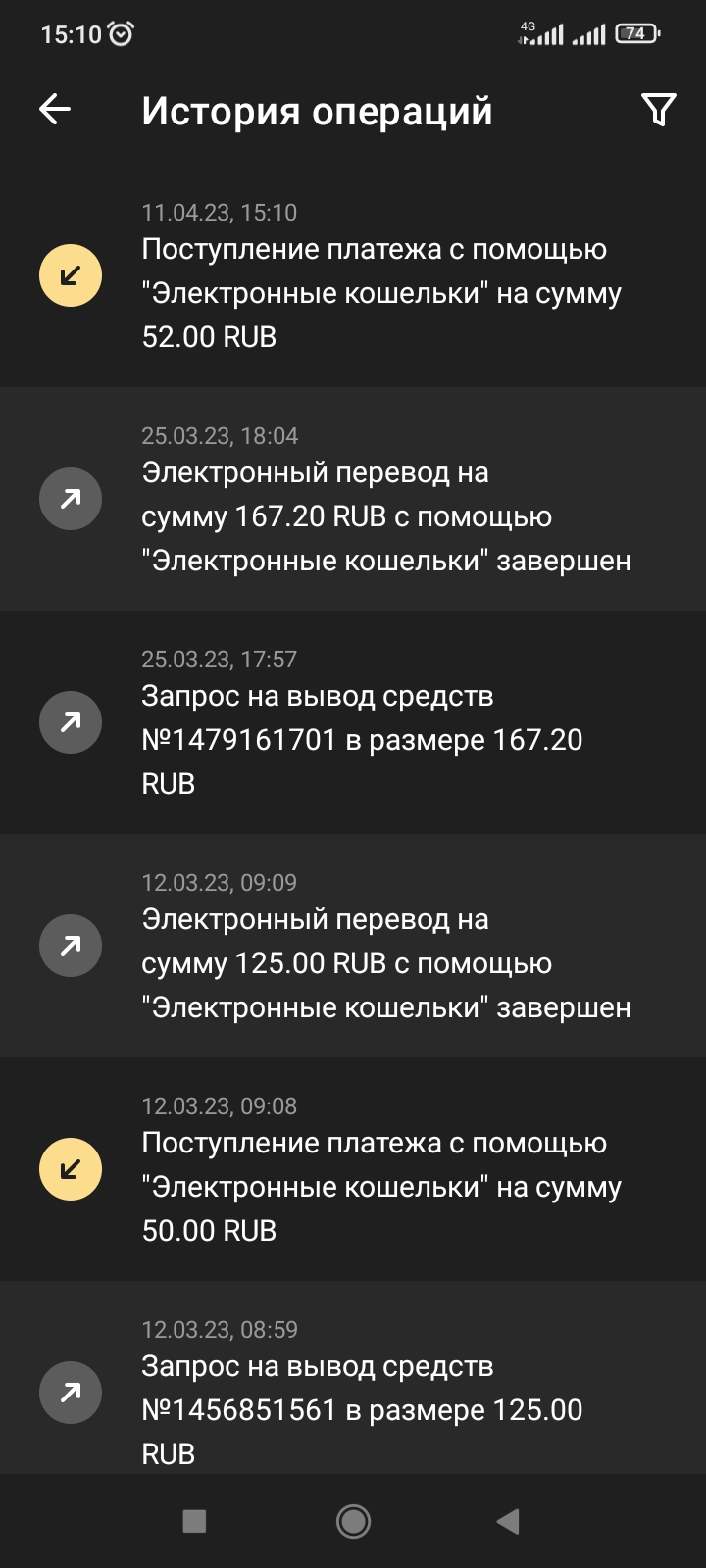This screenshot has height=1568, width=706.
Task: Tap the system home button
Action: pos(353,1521)
